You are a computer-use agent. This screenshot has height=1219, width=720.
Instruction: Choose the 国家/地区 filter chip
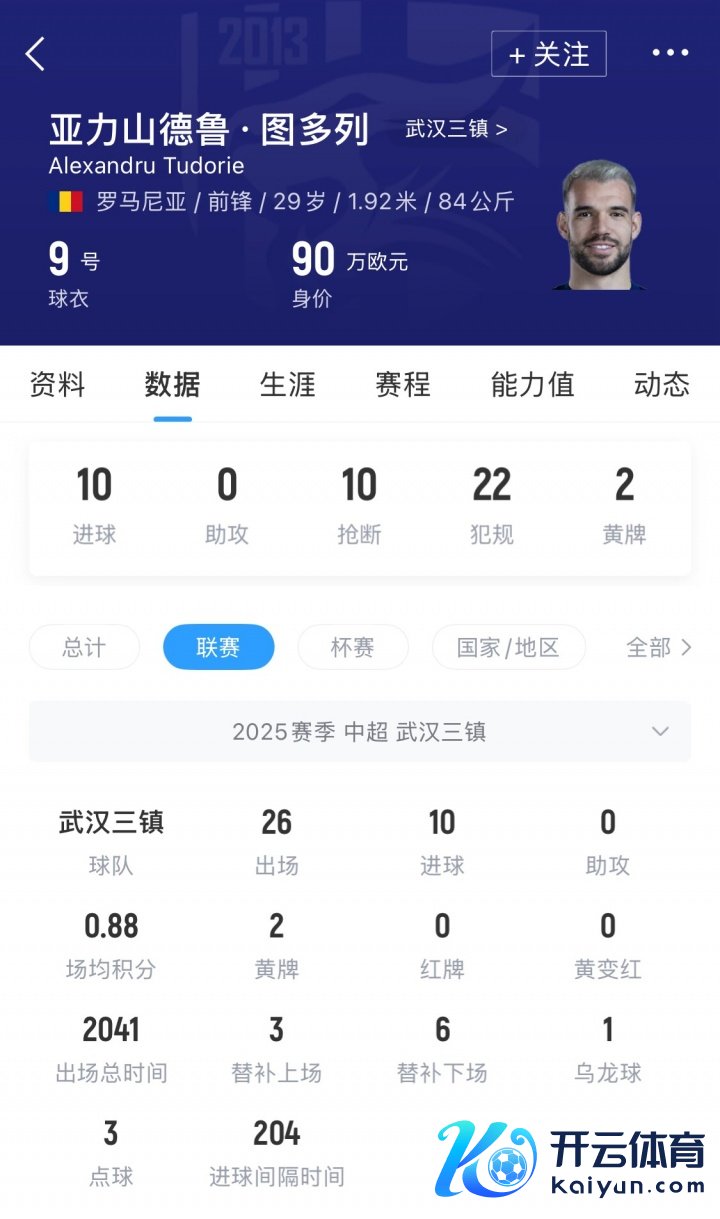click(x=508, y=647)
